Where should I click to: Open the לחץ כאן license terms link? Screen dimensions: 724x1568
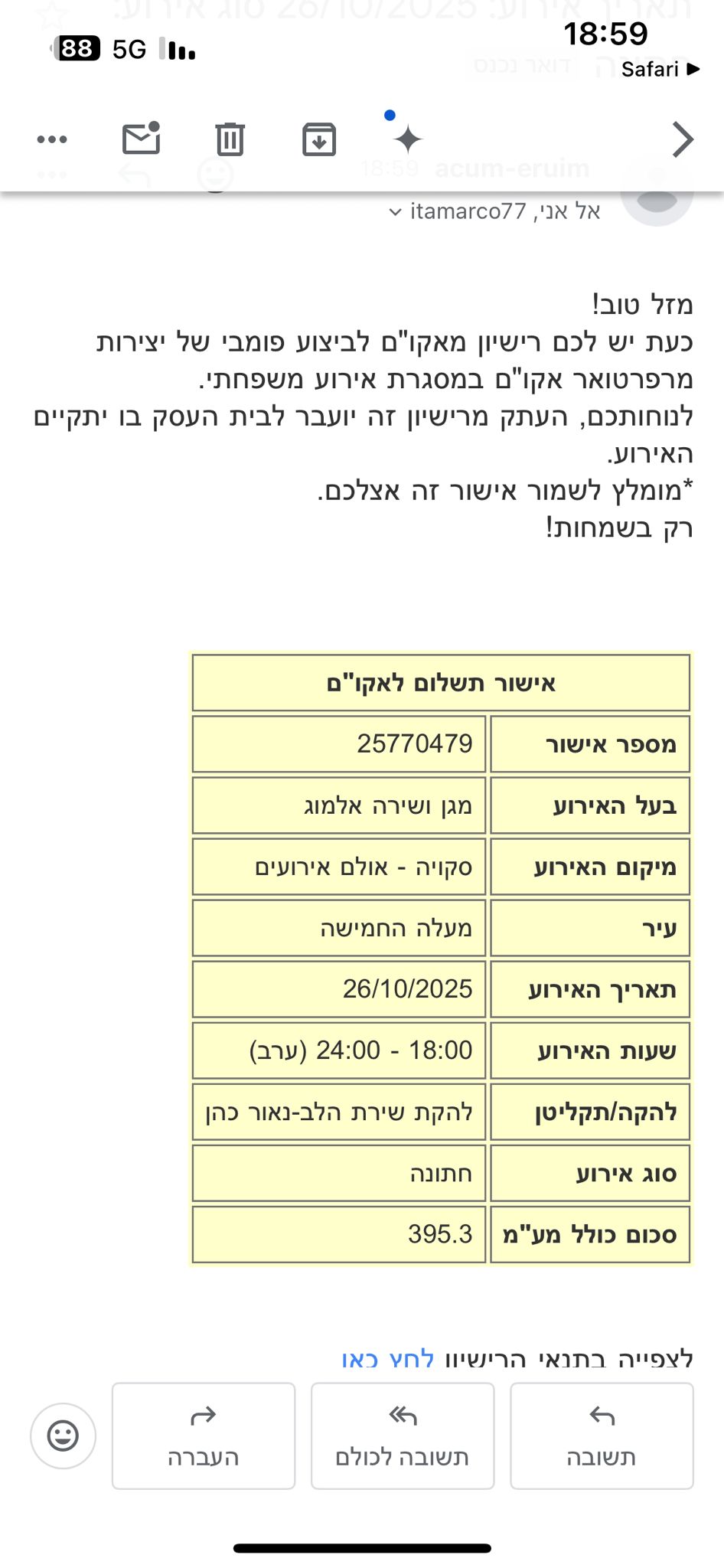click(388, 1359)
